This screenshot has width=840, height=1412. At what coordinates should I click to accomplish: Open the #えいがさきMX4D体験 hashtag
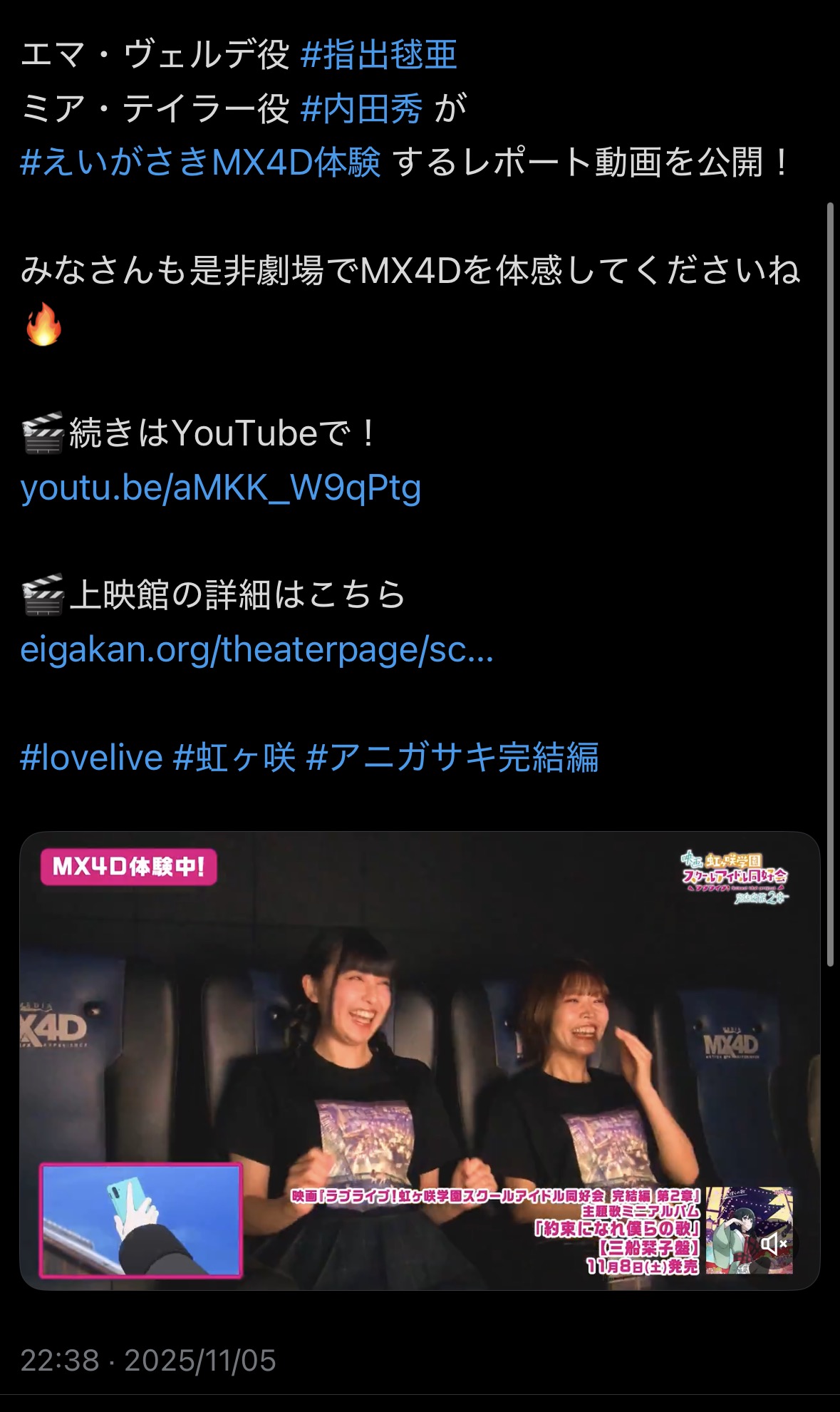[200, 163]
